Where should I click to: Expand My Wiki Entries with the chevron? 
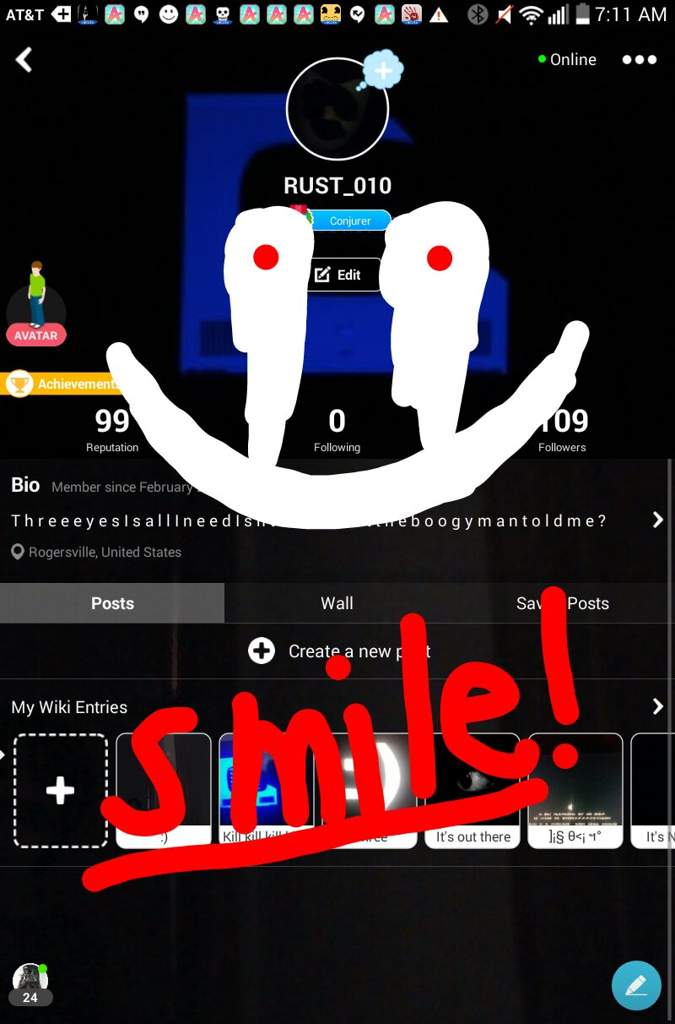pos(657,707)
